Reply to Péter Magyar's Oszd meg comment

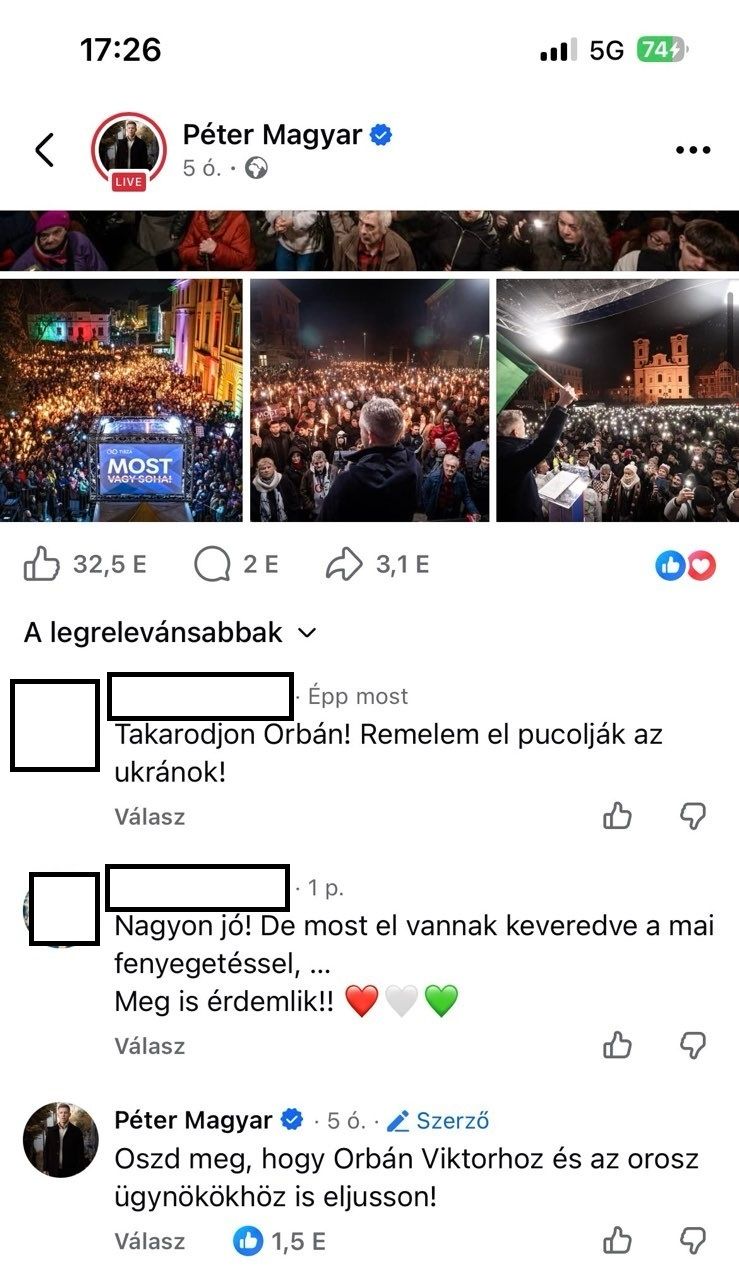tap(150, 1241)
